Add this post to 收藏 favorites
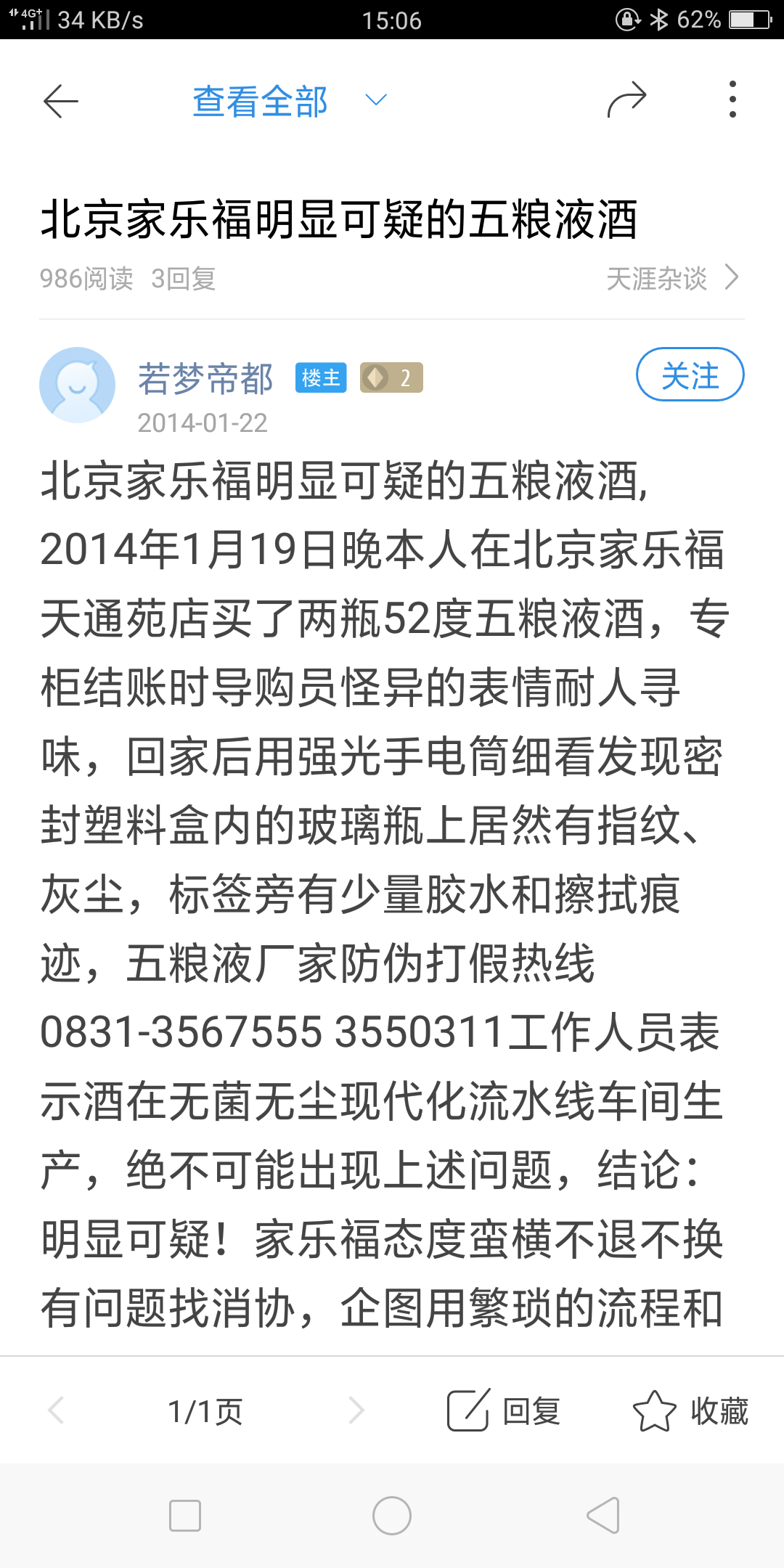Image resolution: width=784 pixels, height=1568 pixels. (690, 1411)
